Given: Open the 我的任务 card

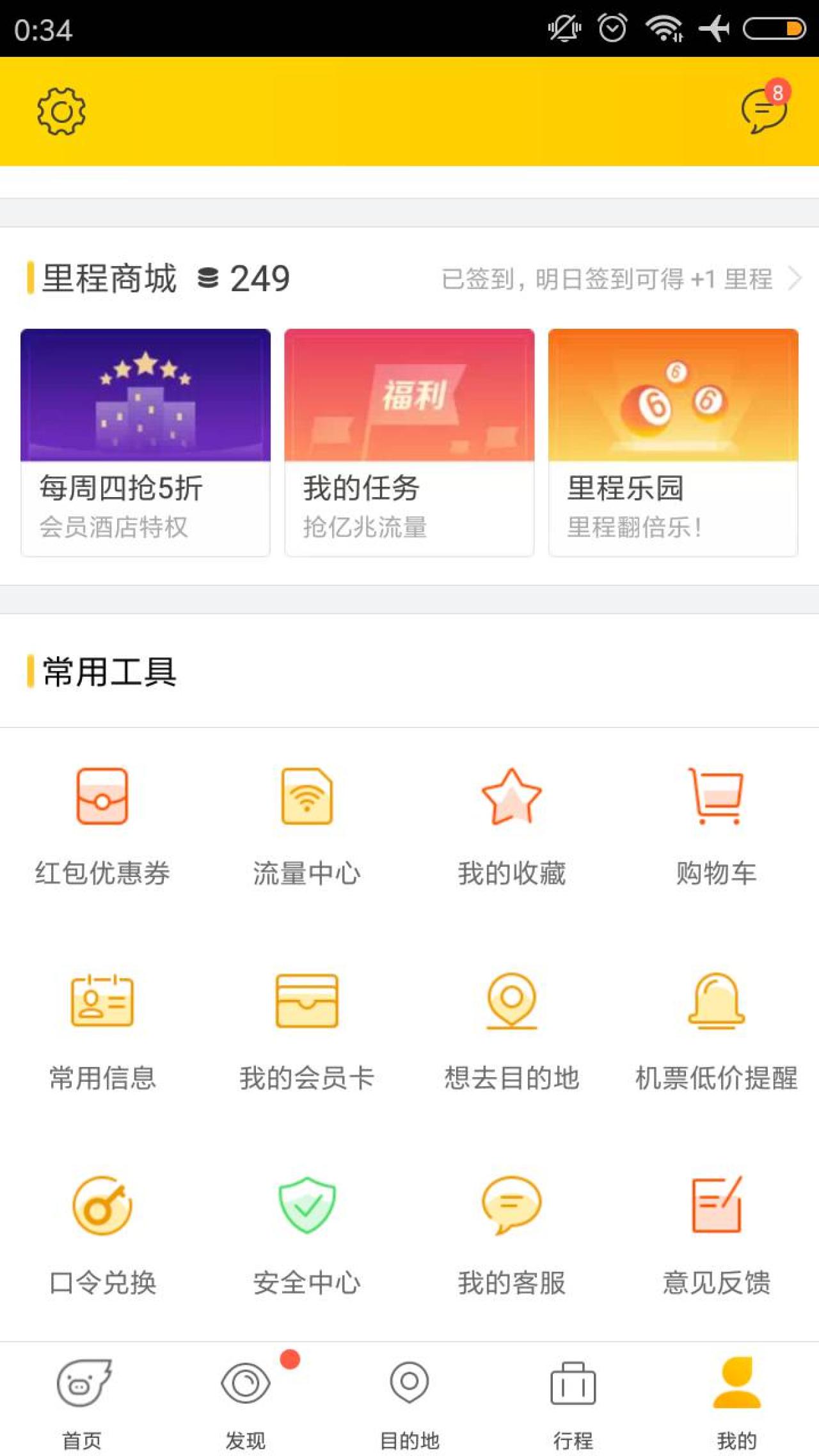Looking at the screenshot, I should coord(409,442).
